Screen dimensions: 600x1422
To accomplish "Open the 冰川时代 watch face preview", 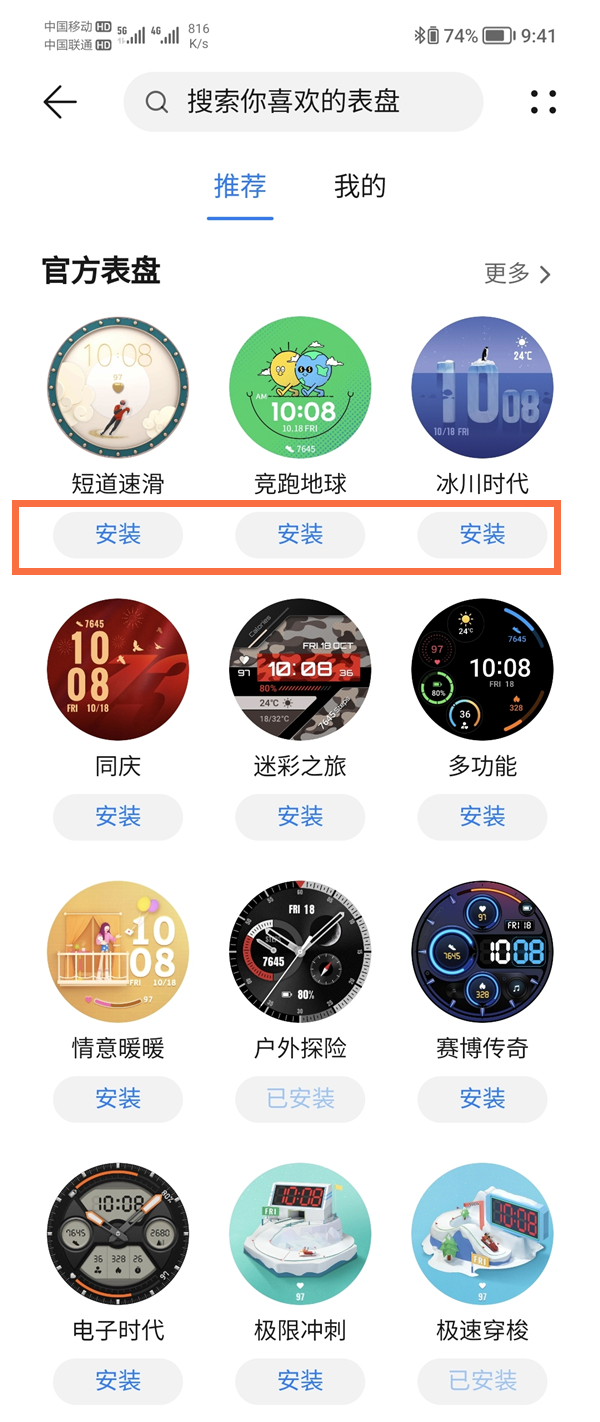I will point(482,388).
